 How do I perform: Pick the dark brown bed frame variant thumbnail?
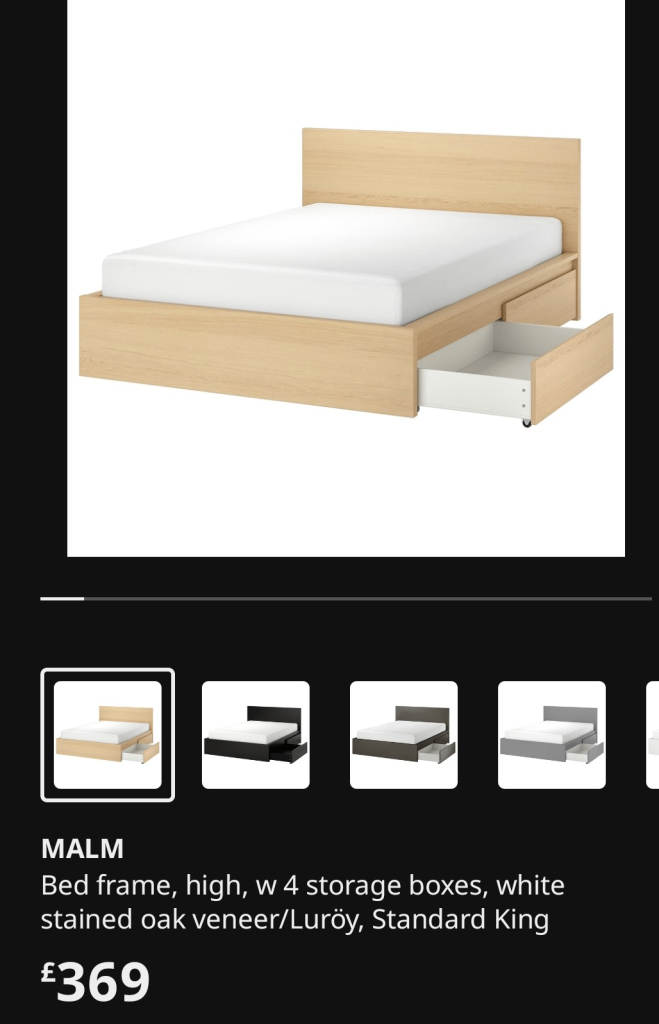click(403, 735)
